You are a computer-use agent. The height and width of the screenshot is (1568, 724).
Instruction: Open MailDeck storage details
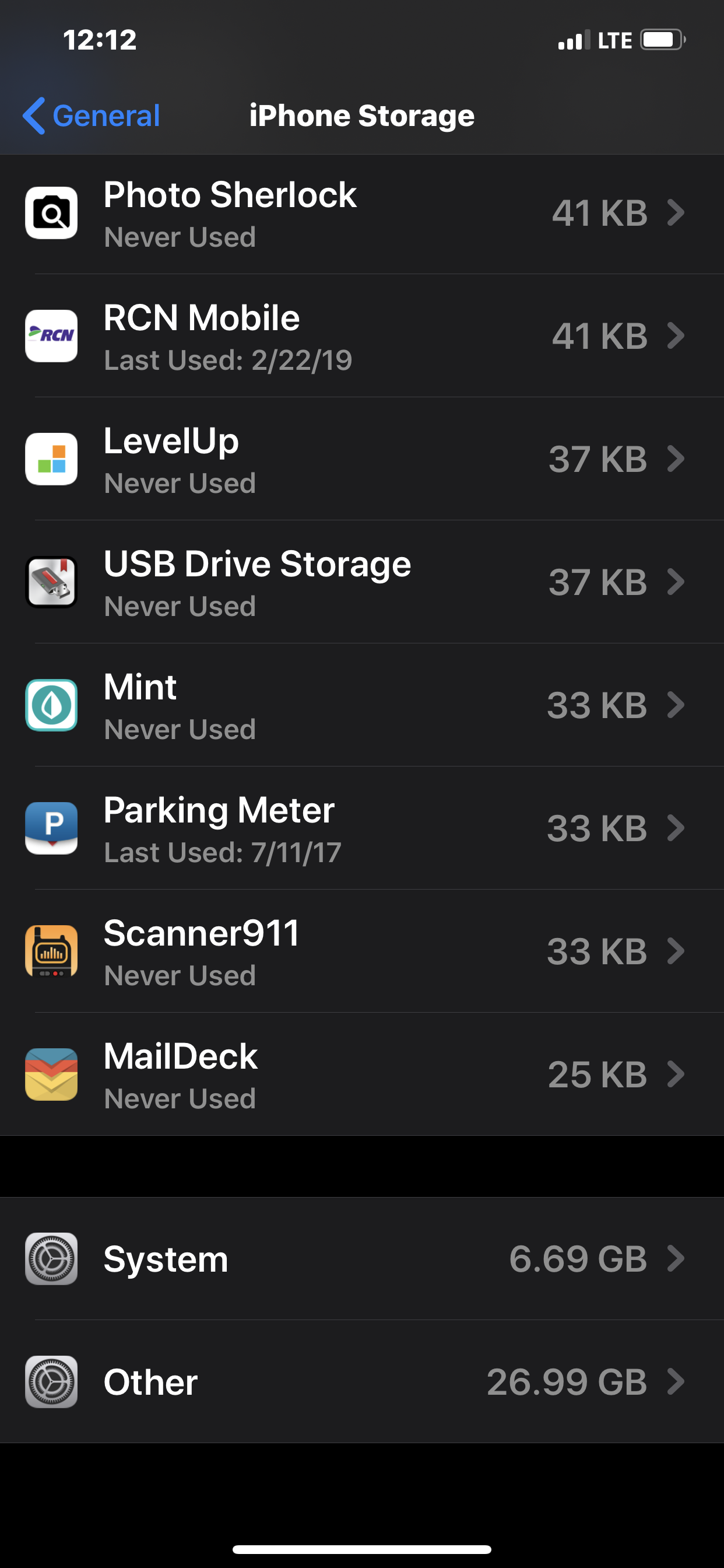tap(362, 1074)
